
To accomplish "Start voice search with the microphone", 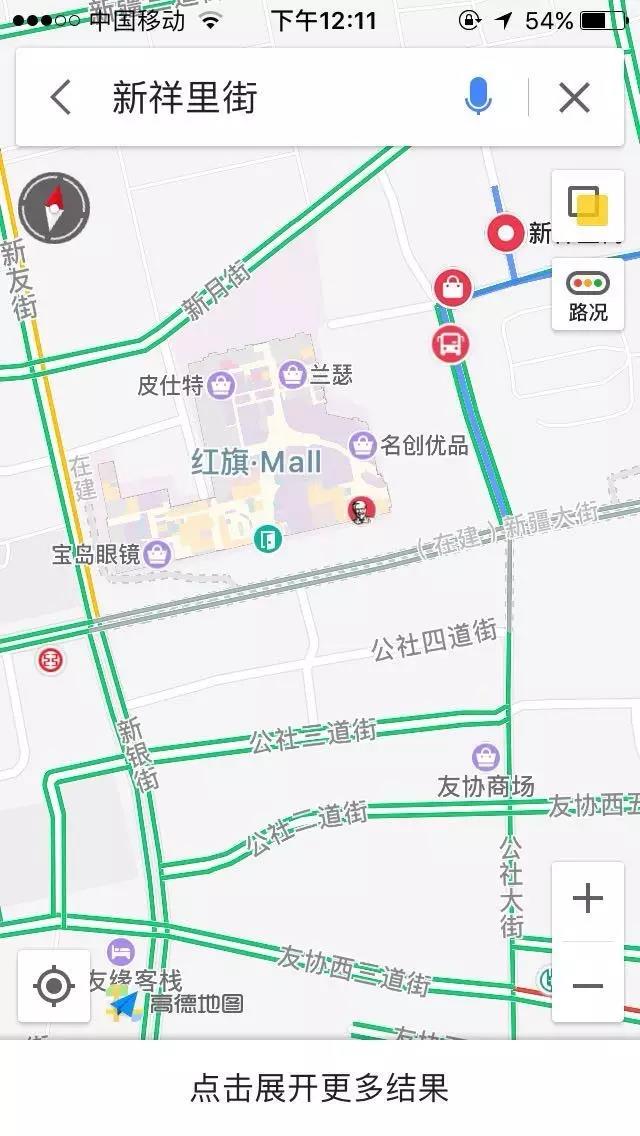I will [x=478, y=96].
